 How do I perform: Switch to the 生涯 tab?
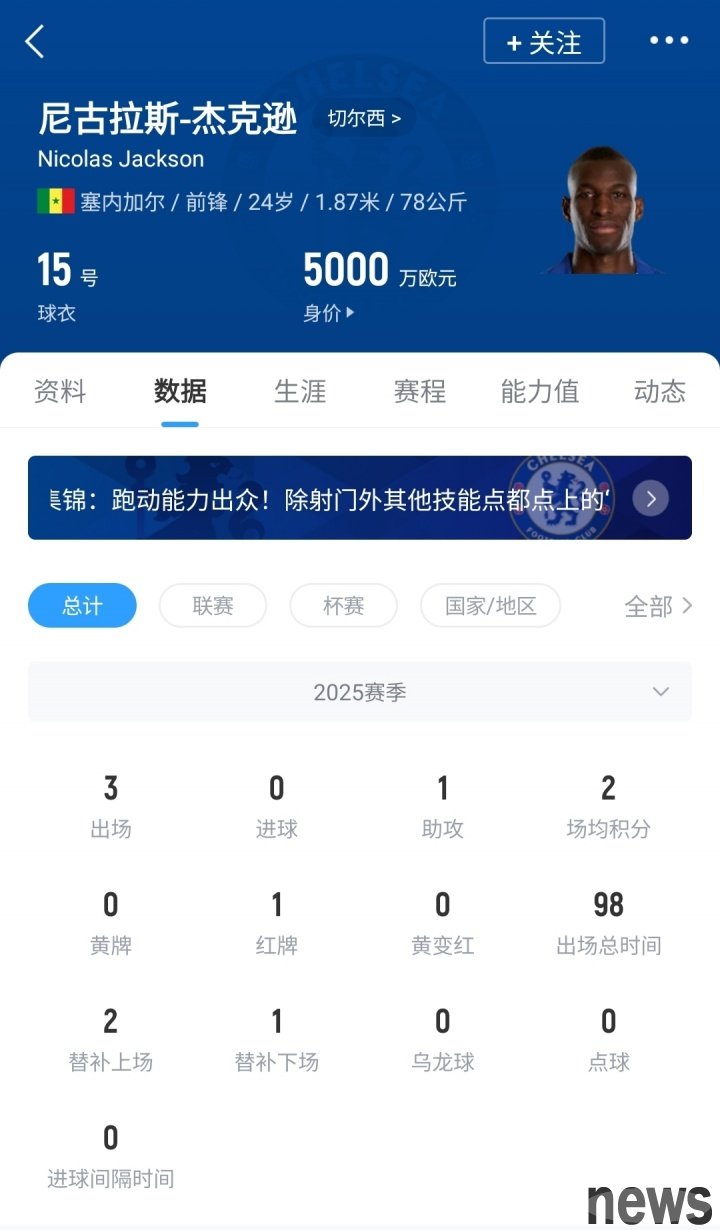click(300, 391)
